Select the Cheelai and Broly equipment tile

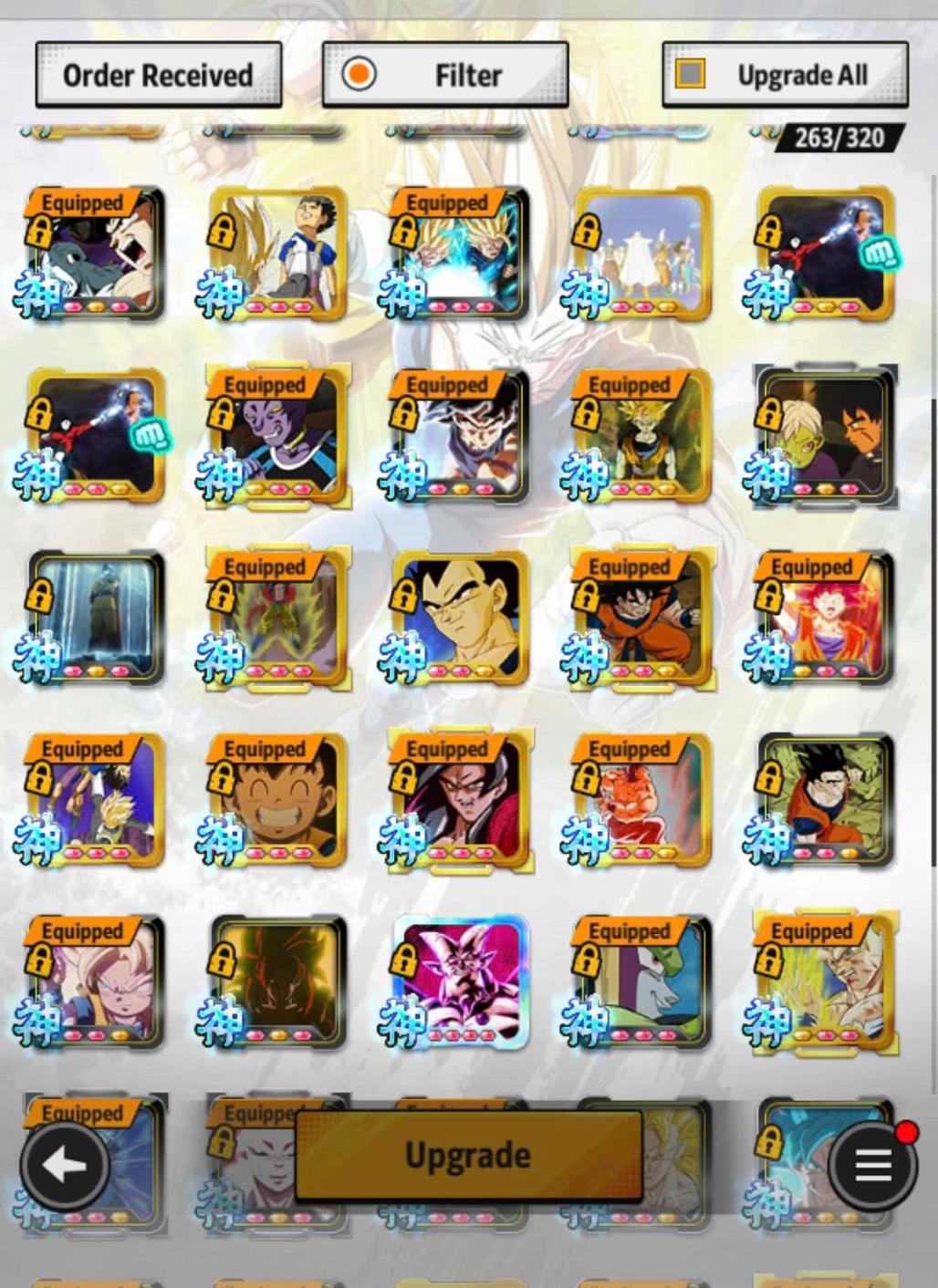826,435
